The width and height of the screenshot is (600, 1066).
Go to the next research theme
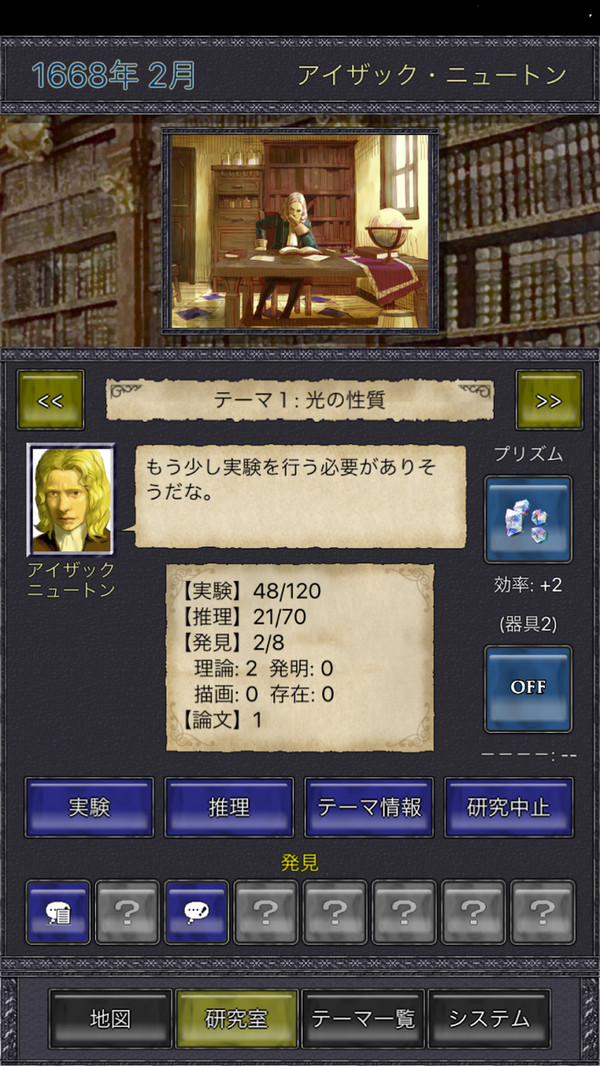(x=548, y=400)
